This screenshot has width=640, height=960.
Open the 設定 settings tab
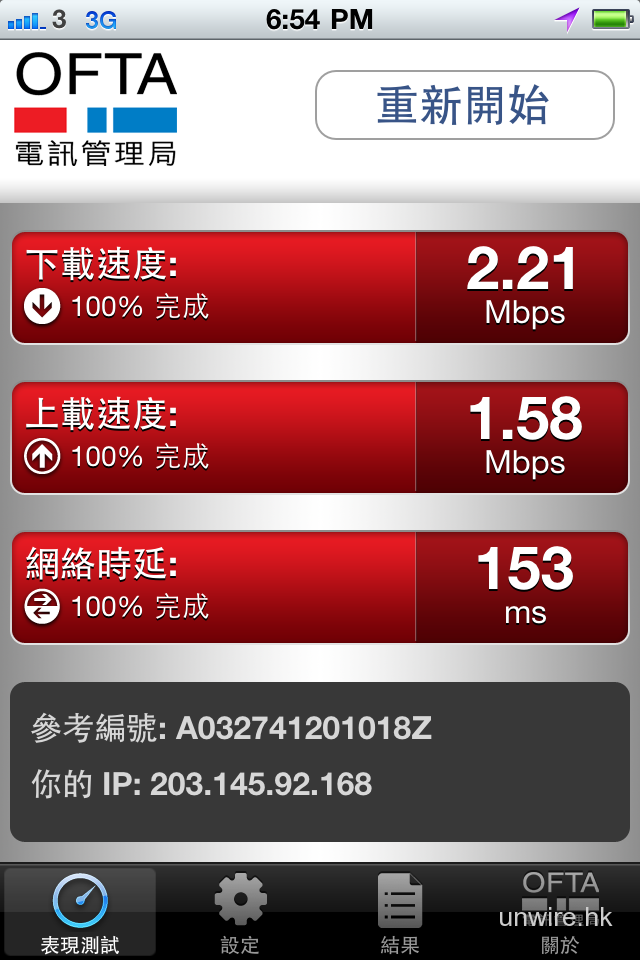[240, 912]
